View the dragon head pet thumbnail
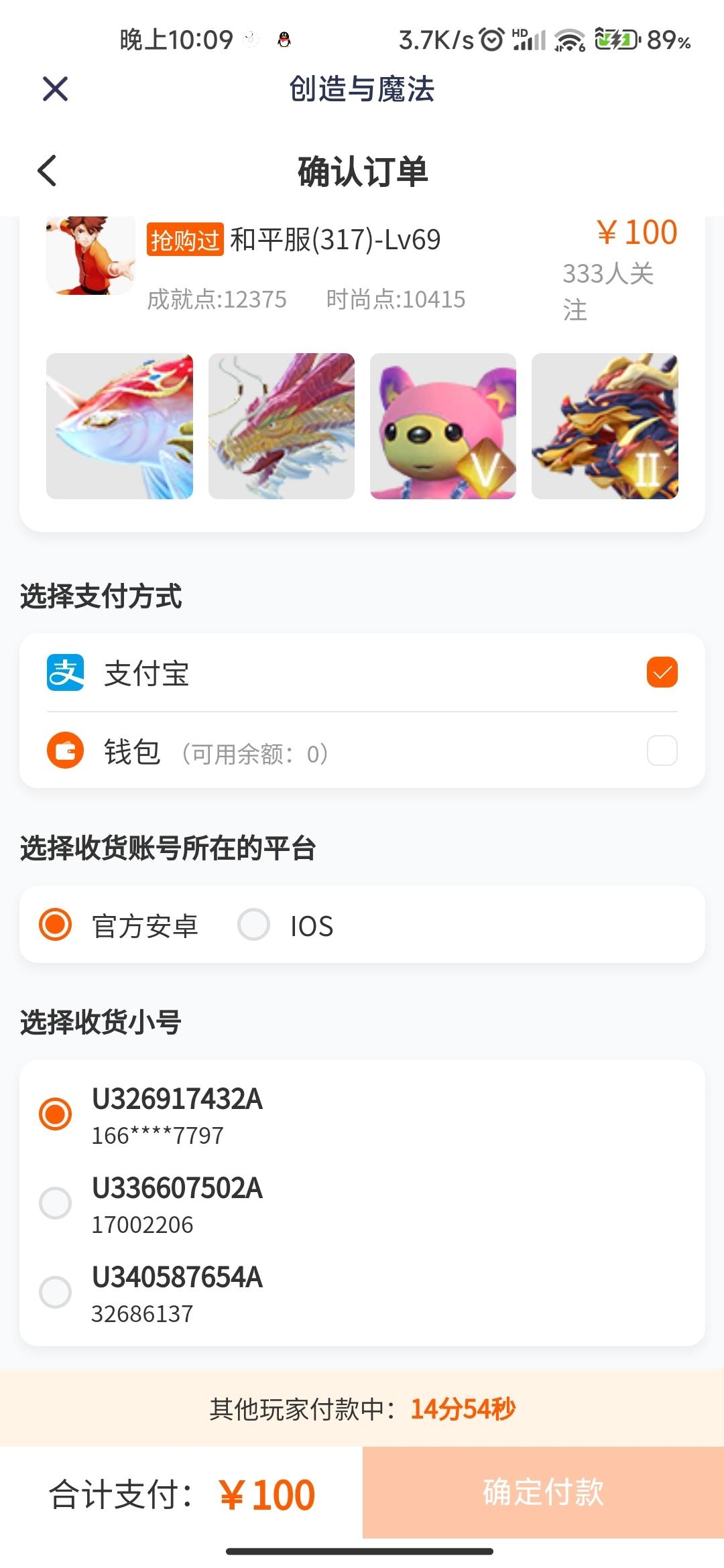Screen dimensions: 724x1568 pyautogui.click(x=281, y=426)
